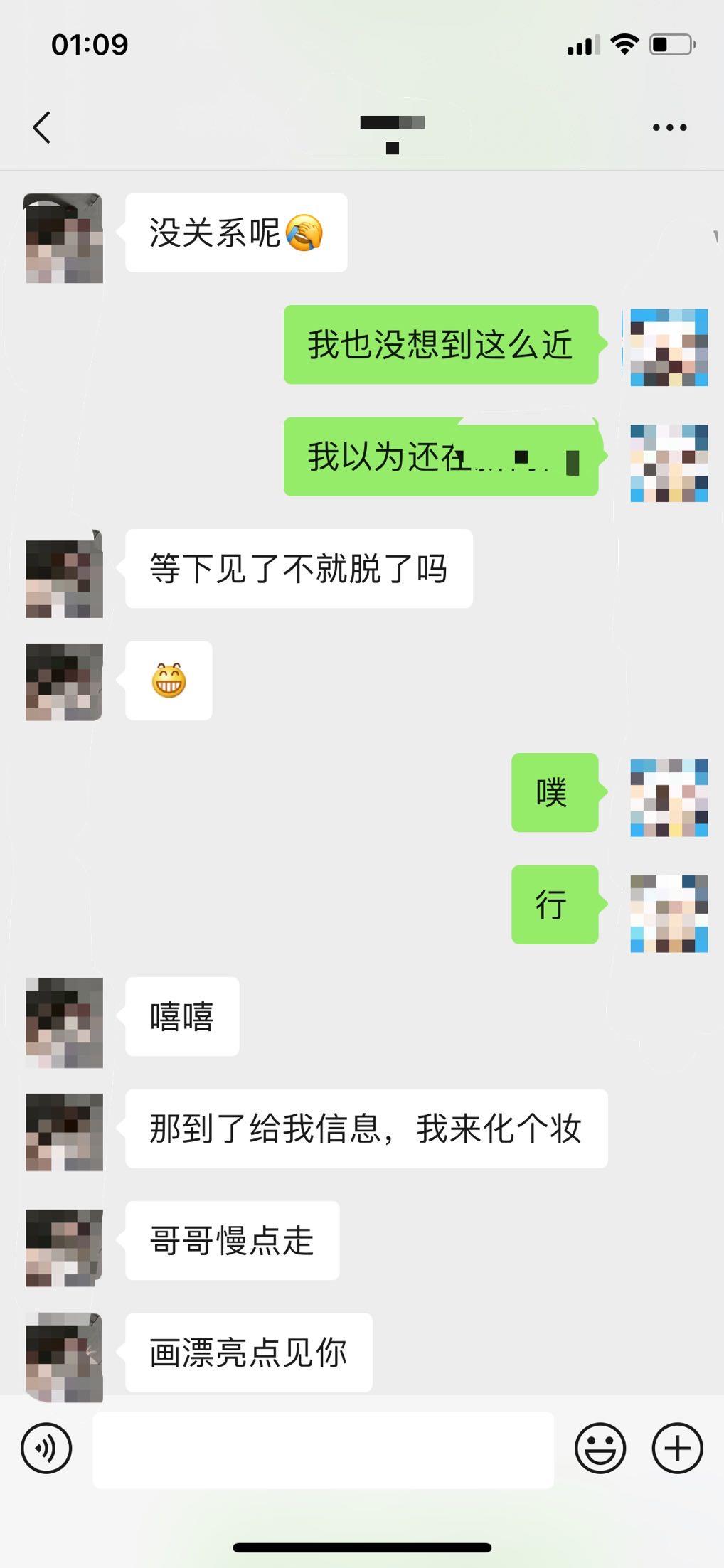Select the 哥哥慢点走 message bubble
The width and height of the screenshot is (724, 1568).
[x=233, y=1241]
